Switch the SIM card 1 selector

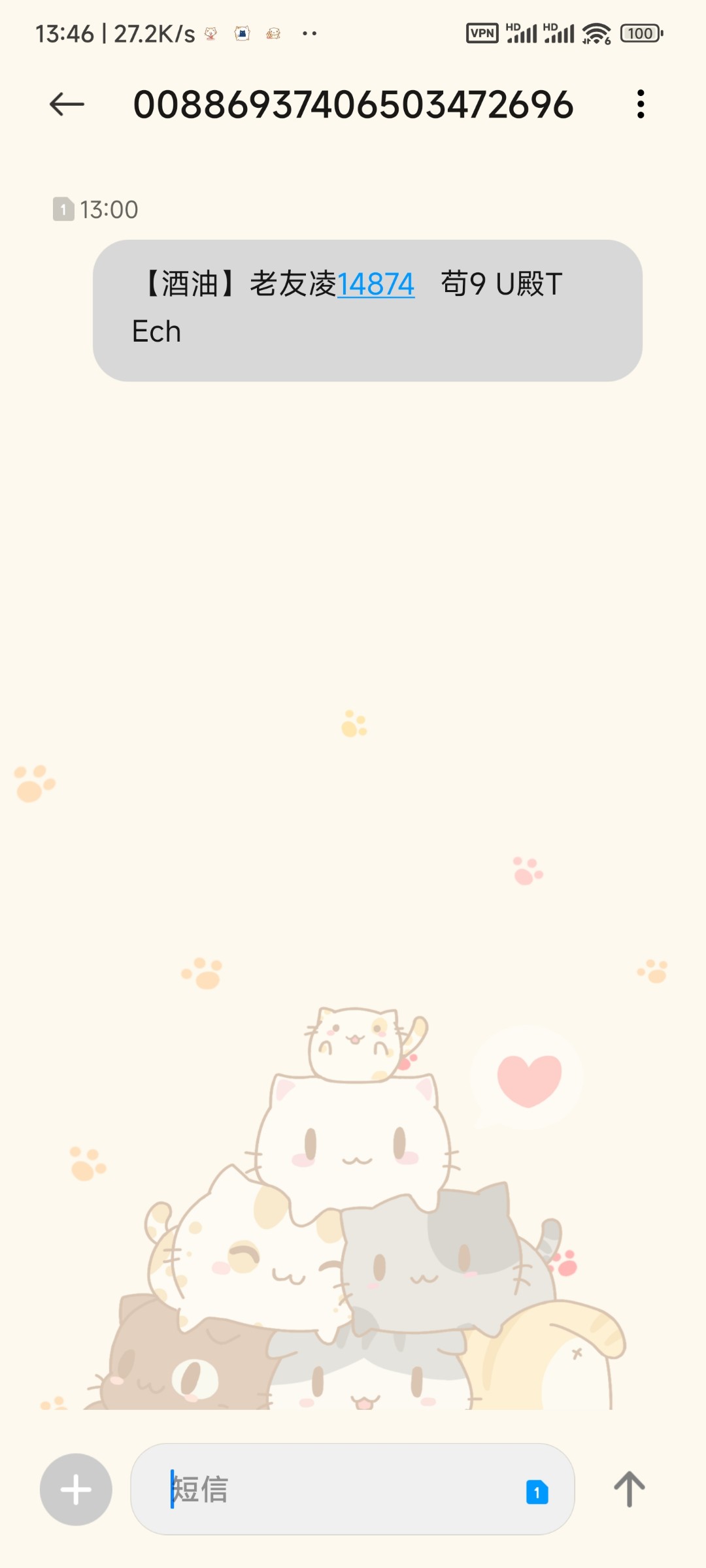click(x=537, y=1492)
